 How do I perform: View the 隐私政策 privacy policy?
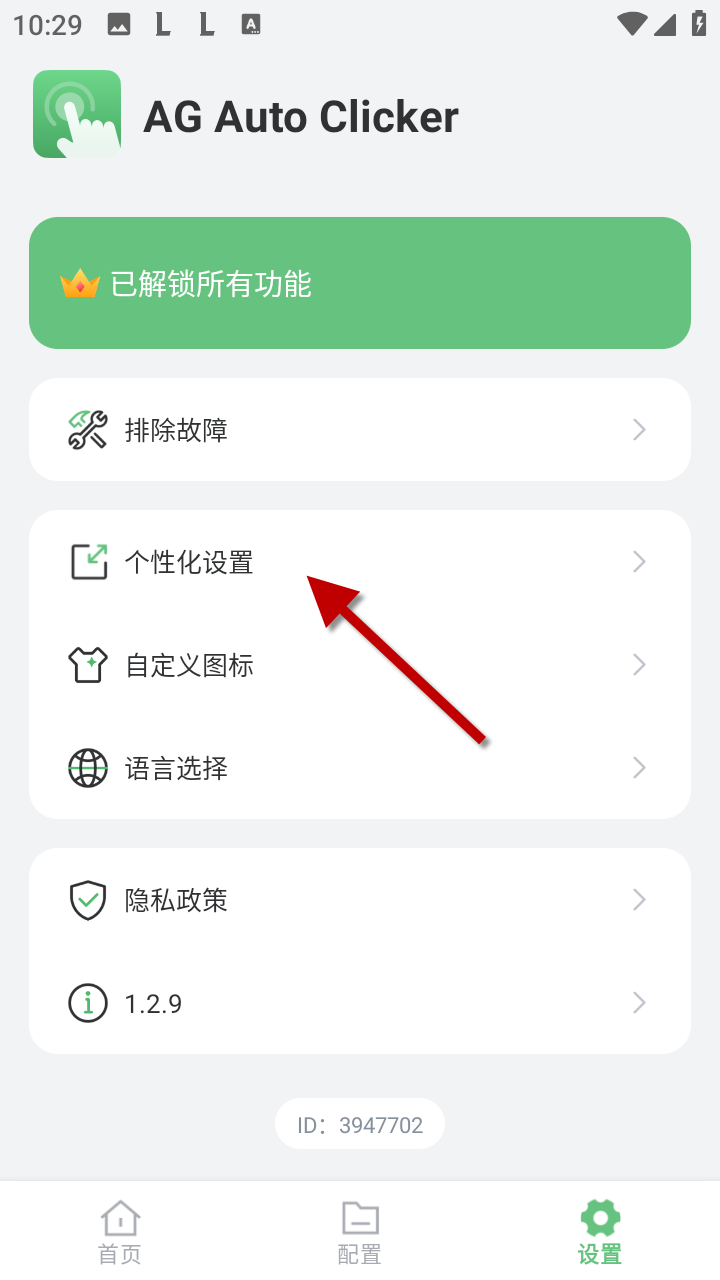(x=360, y=900)
